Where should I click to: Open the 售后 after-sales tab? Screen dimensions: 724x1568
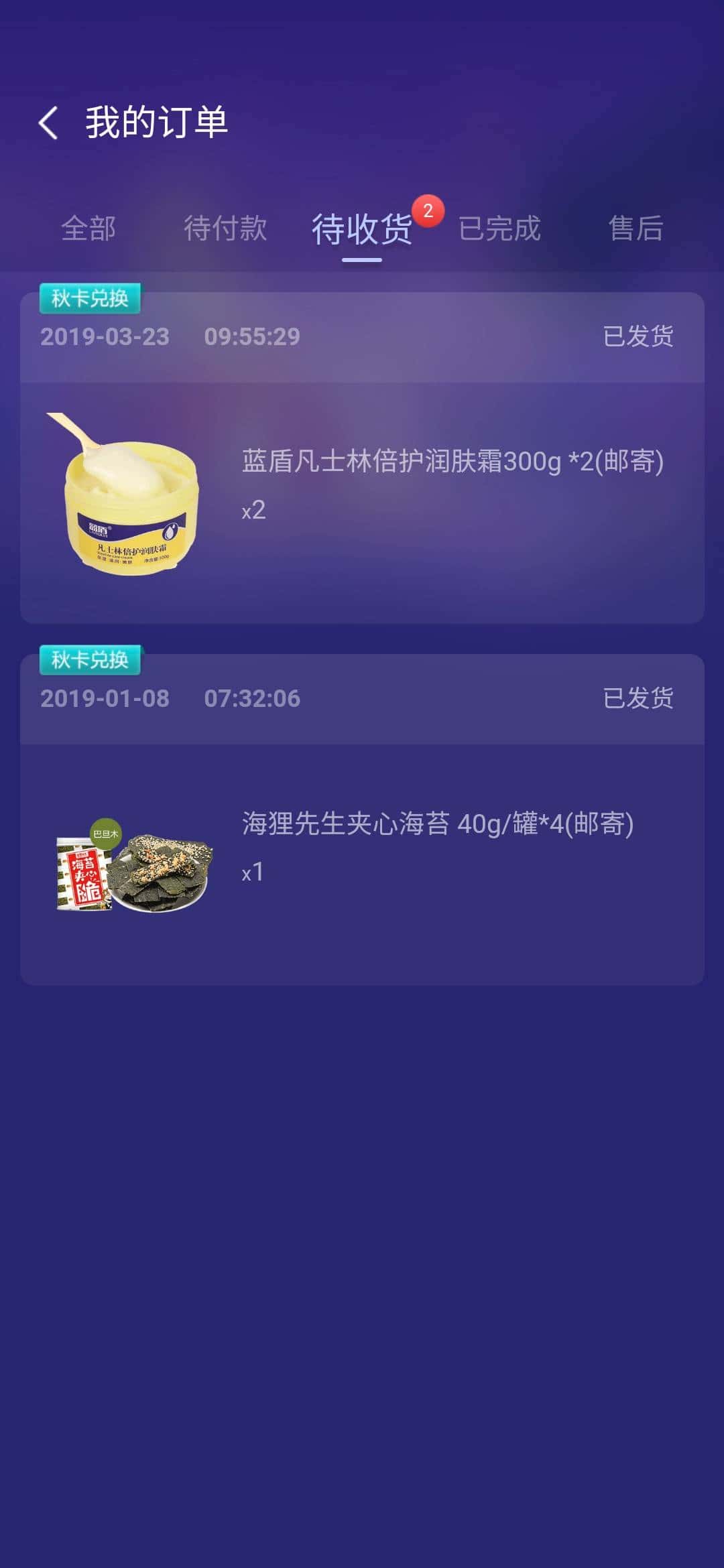pos(633,229)
